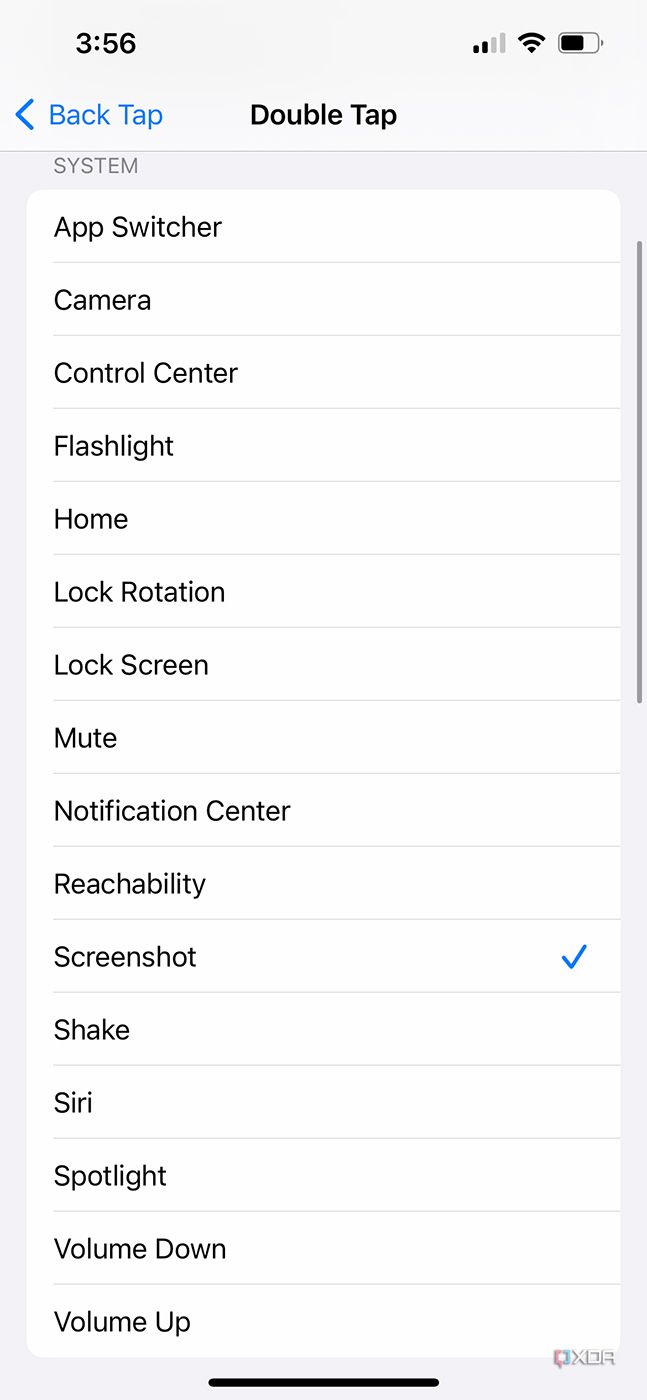Set double tap to Home

pos(323,519)
